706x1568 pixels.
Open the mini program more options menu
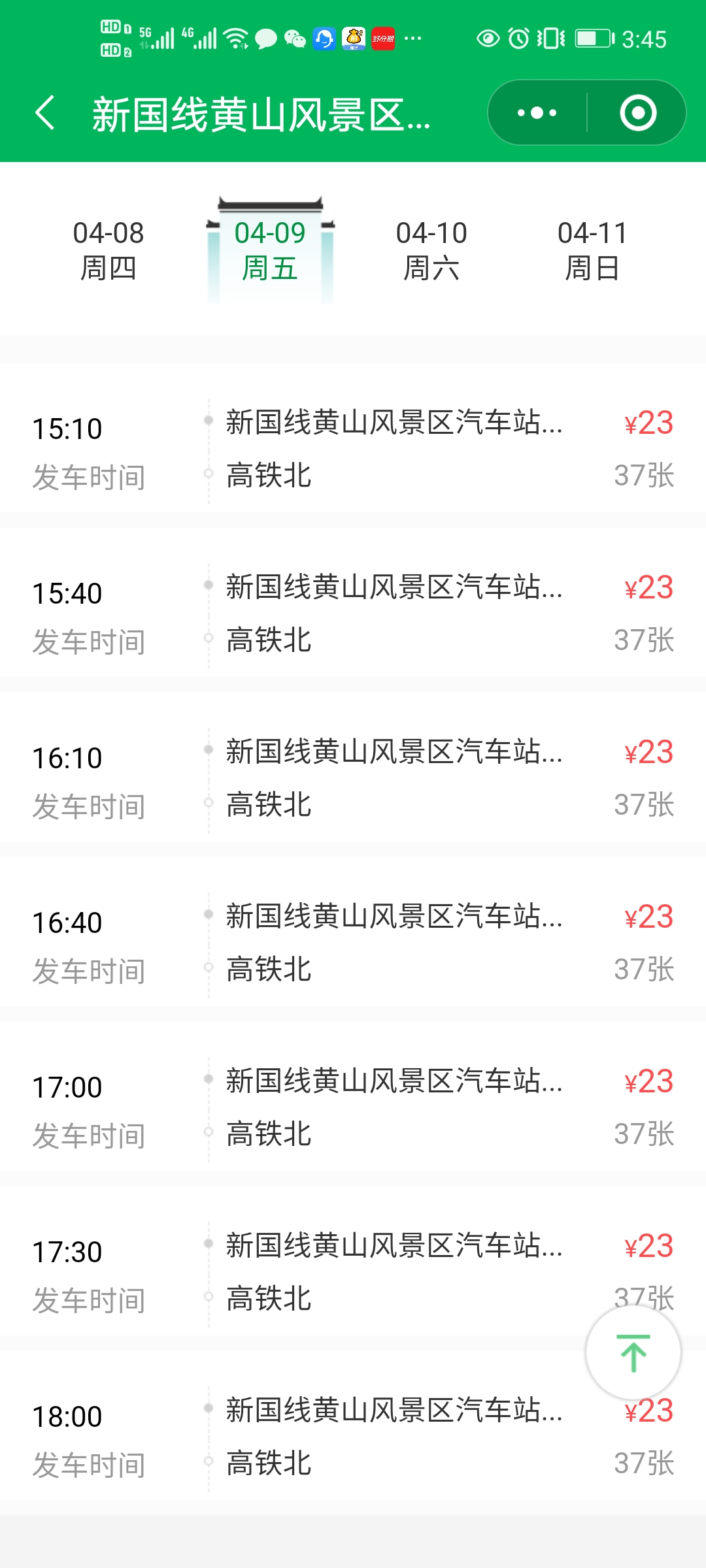[537, 113]
